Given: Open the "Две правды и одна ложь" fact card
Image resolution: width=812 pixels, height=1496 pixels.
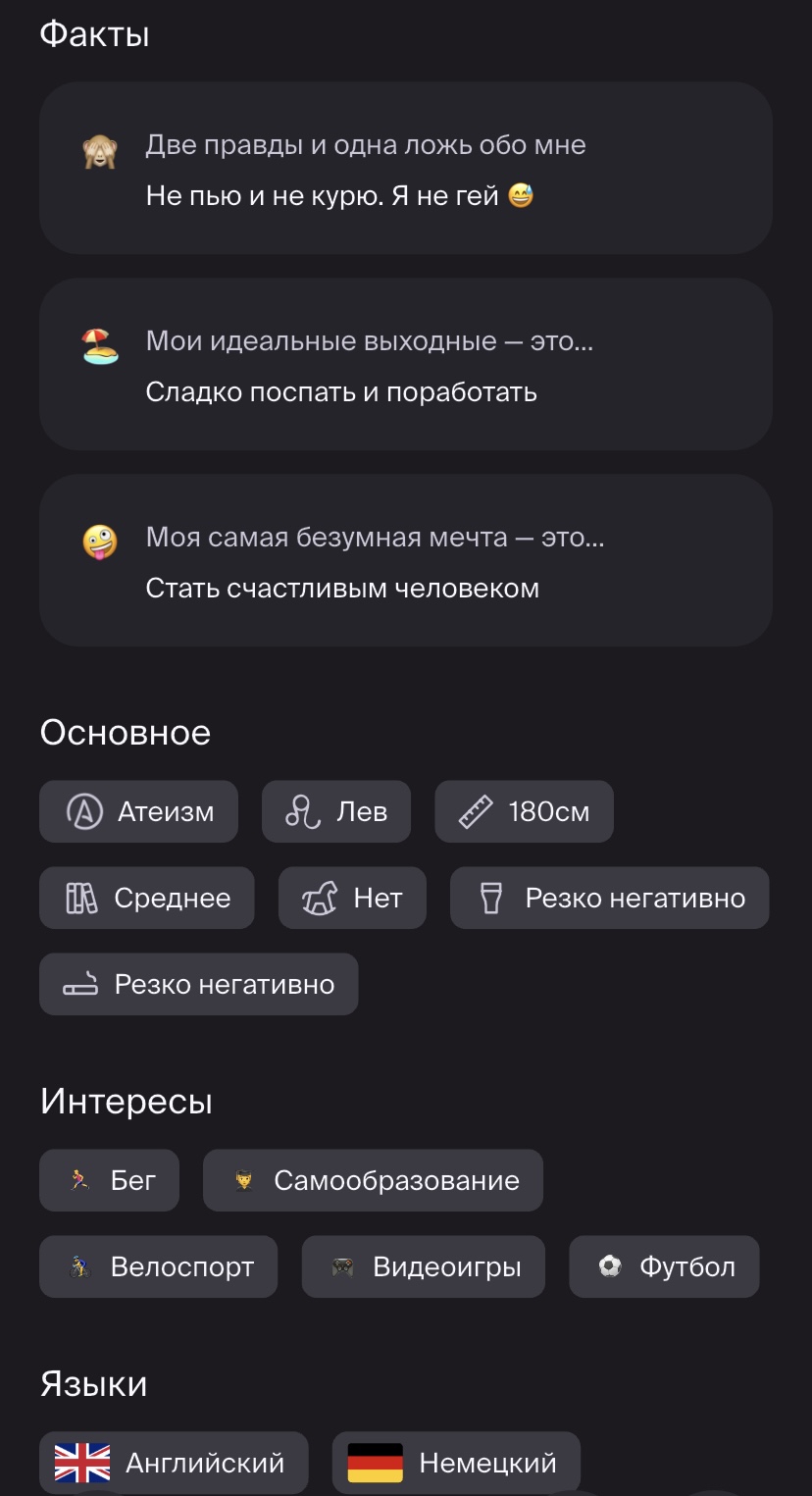Looking at the screenshot, I should [x=405, y=169].
